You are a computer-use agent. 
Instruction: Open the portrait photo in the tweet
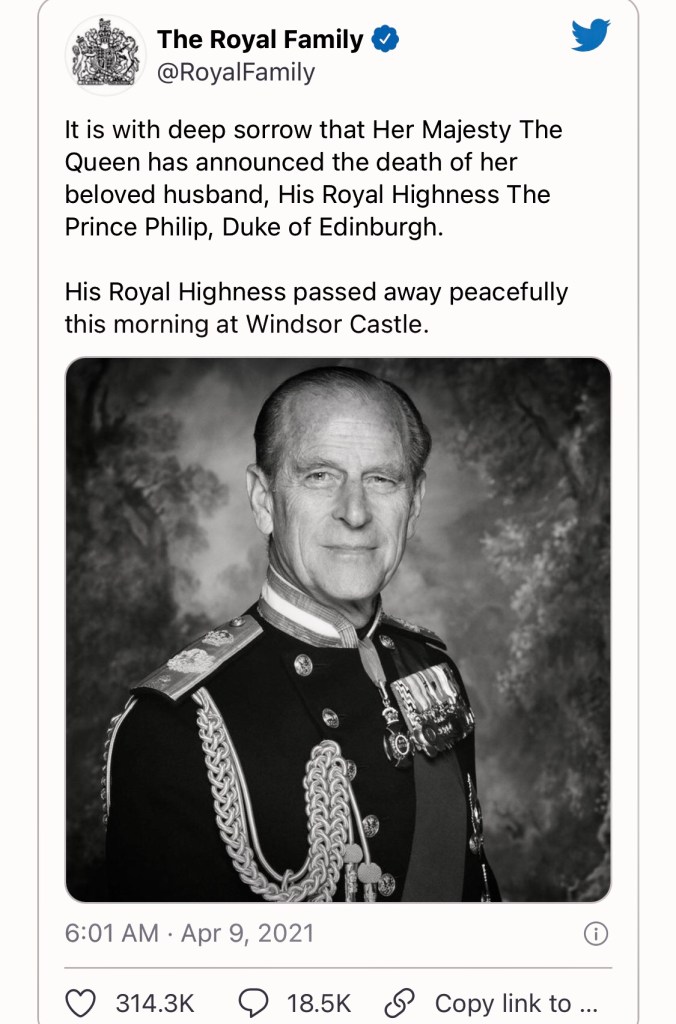tap(338, 630)
